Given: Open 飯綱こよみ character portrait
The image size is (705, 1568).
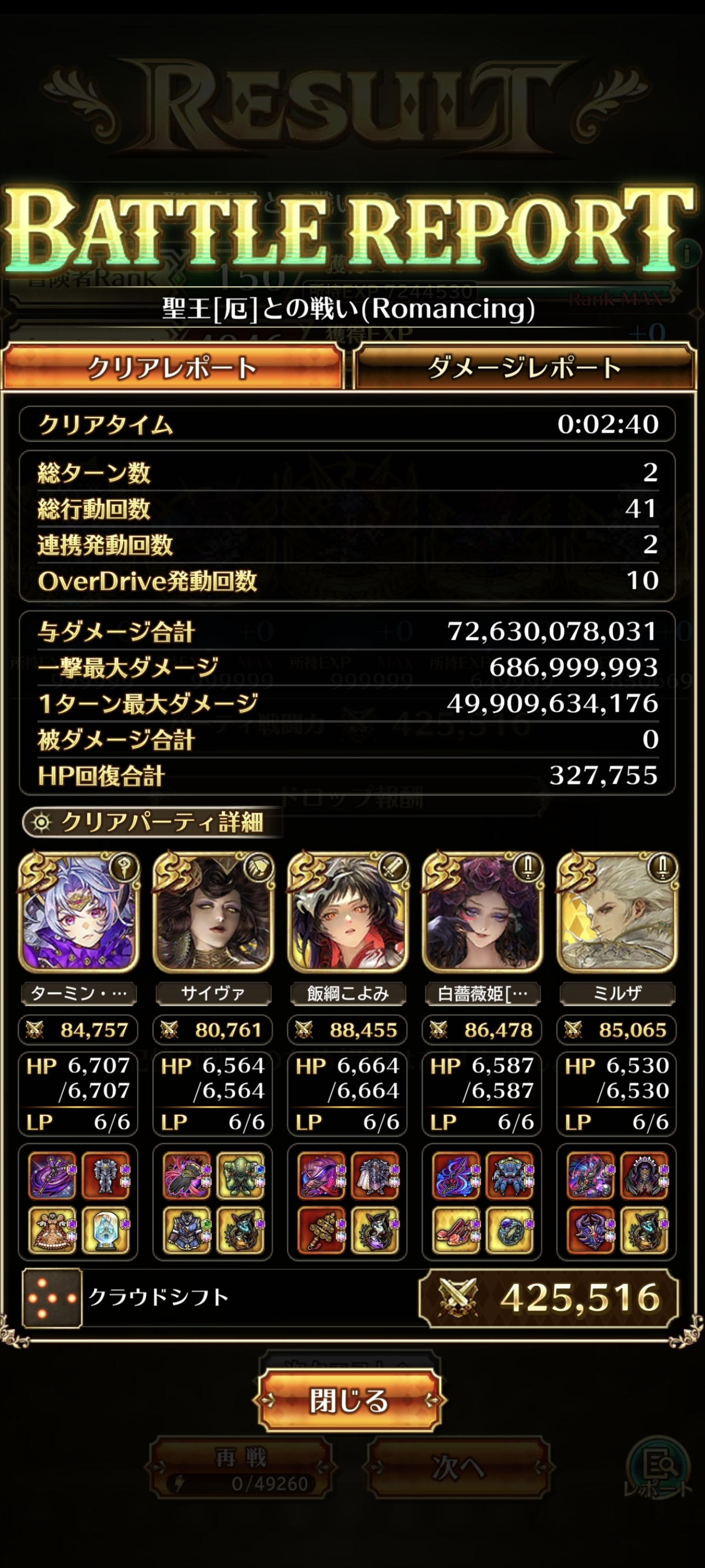Looking at the screenshot, I should (348, 912).
